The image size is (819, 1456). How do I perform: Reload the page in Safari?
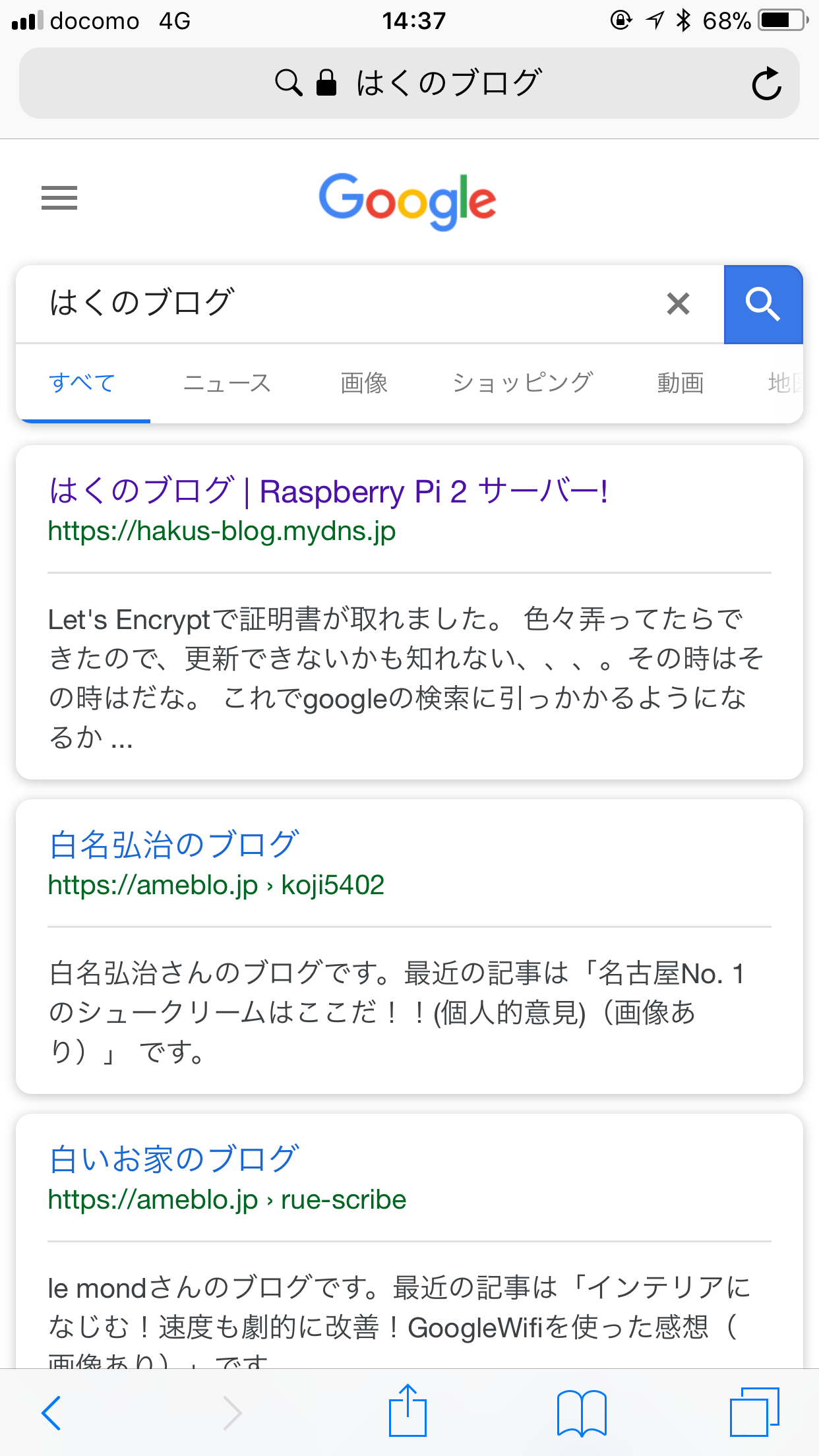(766, 84)
